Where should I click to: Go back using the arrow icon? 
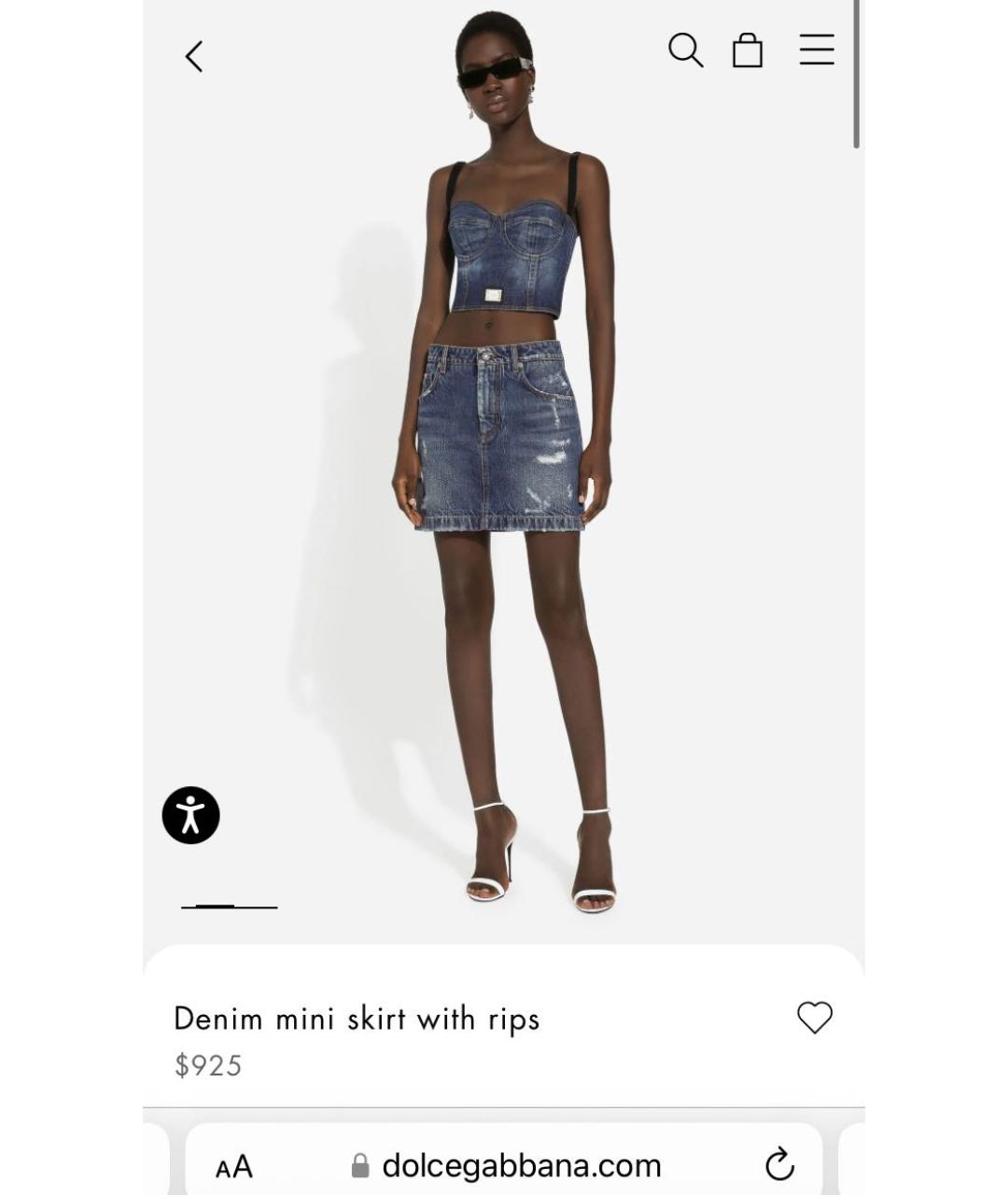click(x=194, y=57)
